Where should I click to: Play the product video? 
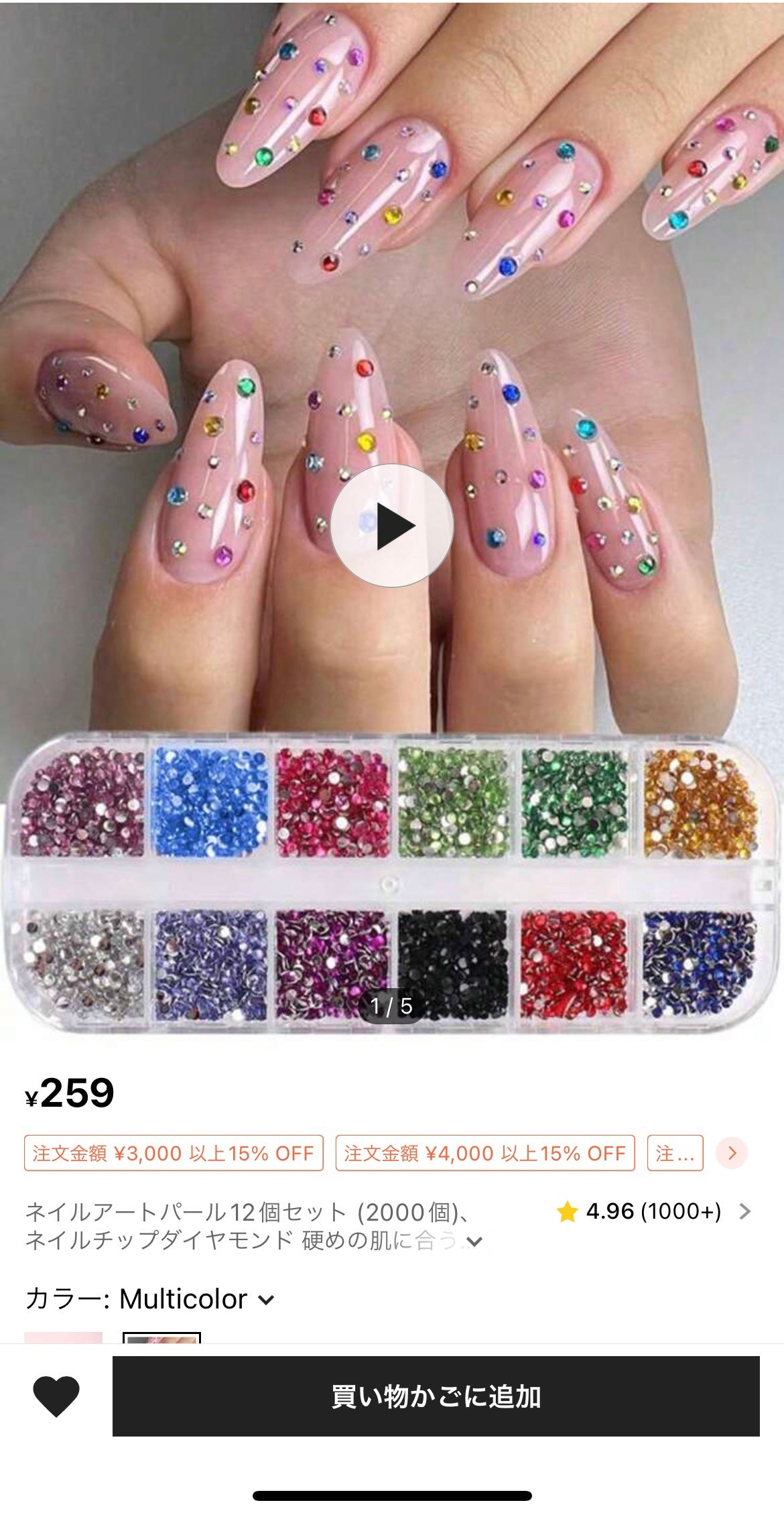coord(392,526)
